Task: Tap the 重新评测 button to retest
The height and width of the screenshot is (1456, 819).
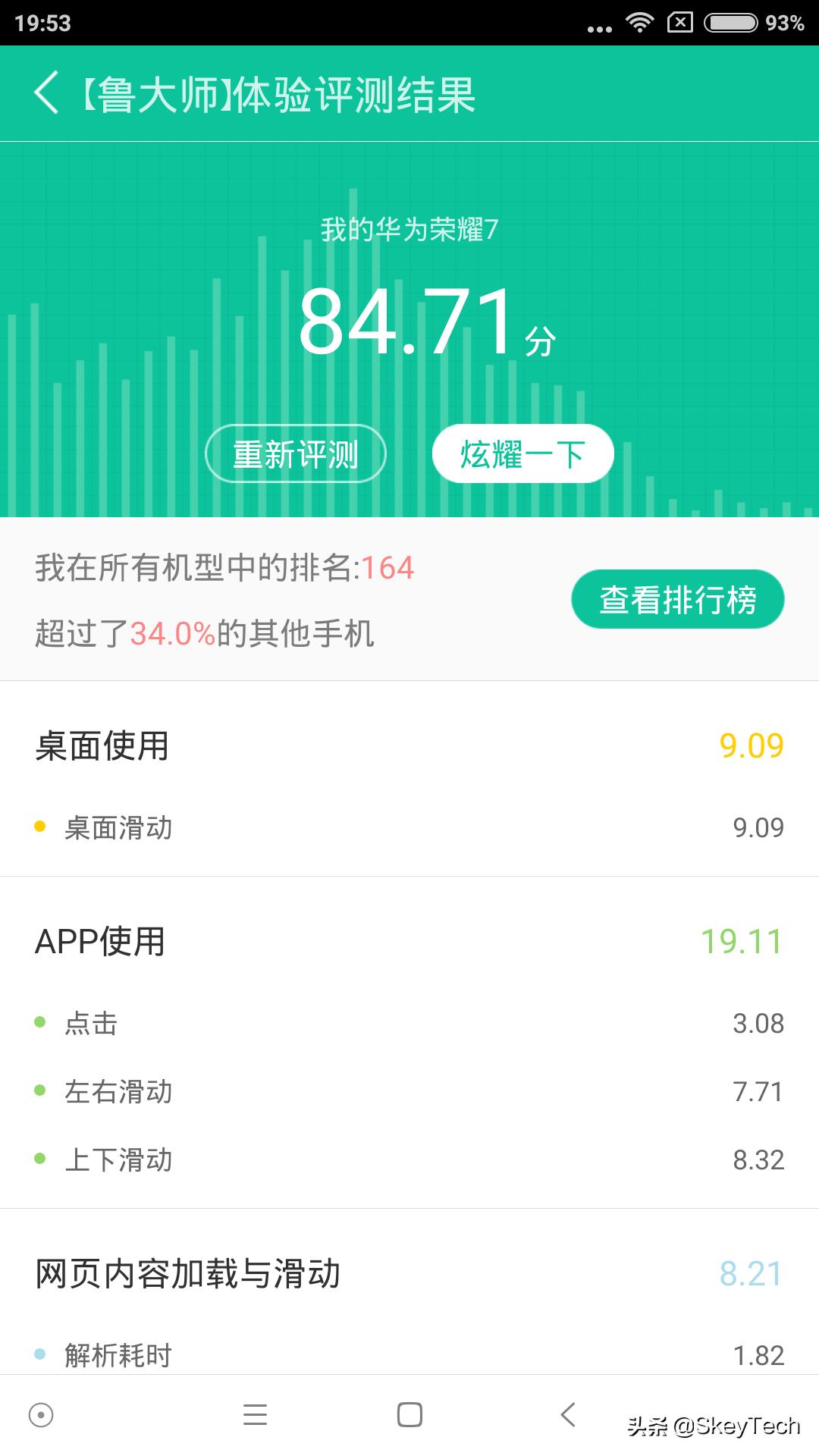Action: [296, 453]
